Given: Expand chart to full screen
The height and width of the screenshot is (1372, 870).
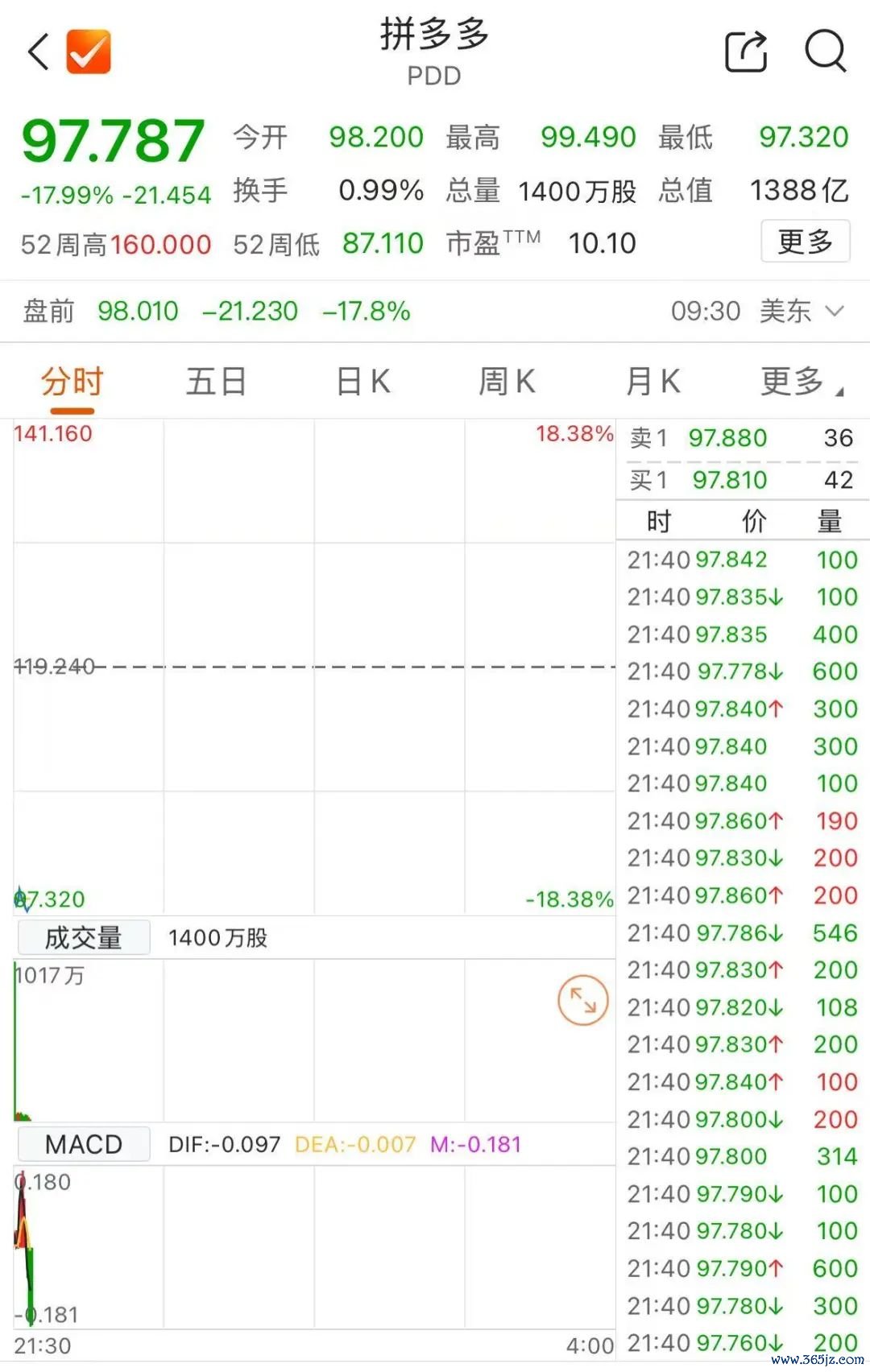Looking at the screenshot, I should tap(582, 1001).
